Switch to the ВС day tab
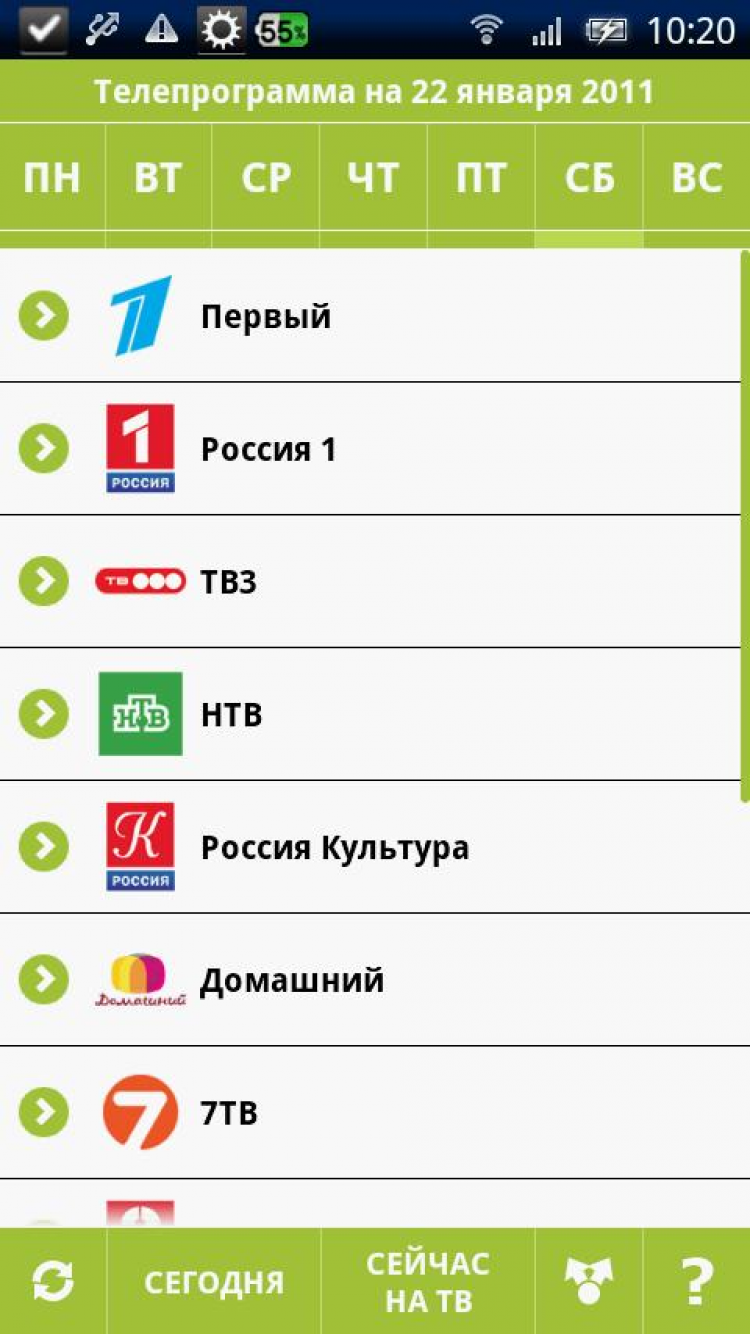The image size is (750, 1334). (697, 178)
